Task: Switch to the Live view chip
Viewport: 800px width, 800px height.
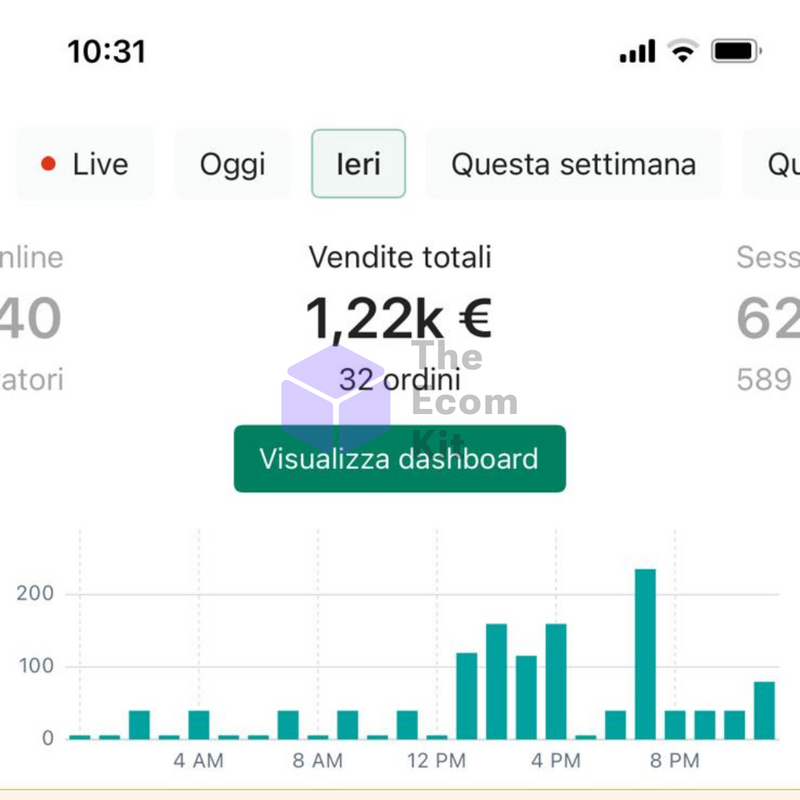Action: pyautogui.click(x=85, y=164)
